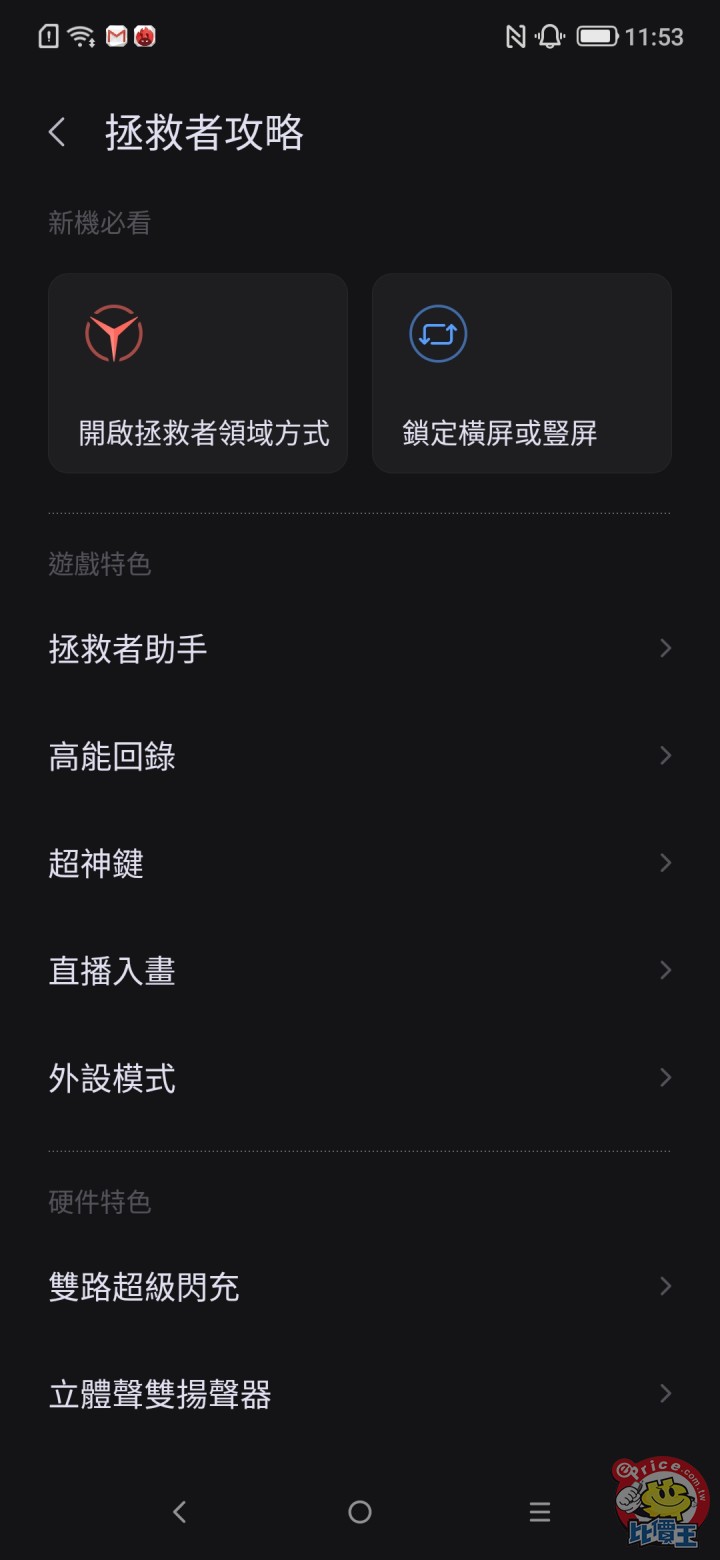Select 鎖定橫屏或豎屏 card

pos(521,373)
